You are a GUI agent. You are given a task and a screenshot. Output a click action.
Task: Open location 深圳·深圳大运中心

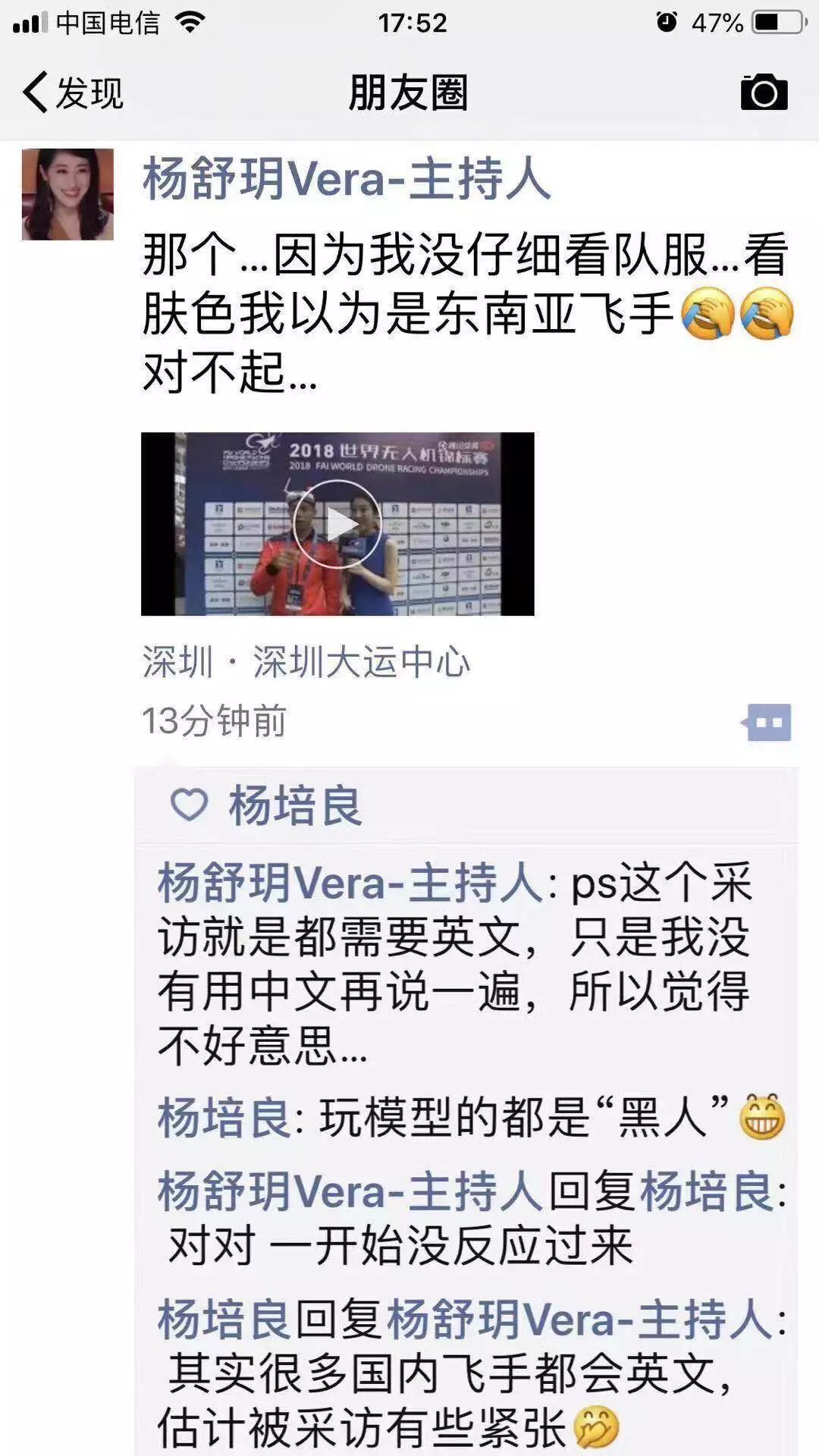[x=306, y=662]
